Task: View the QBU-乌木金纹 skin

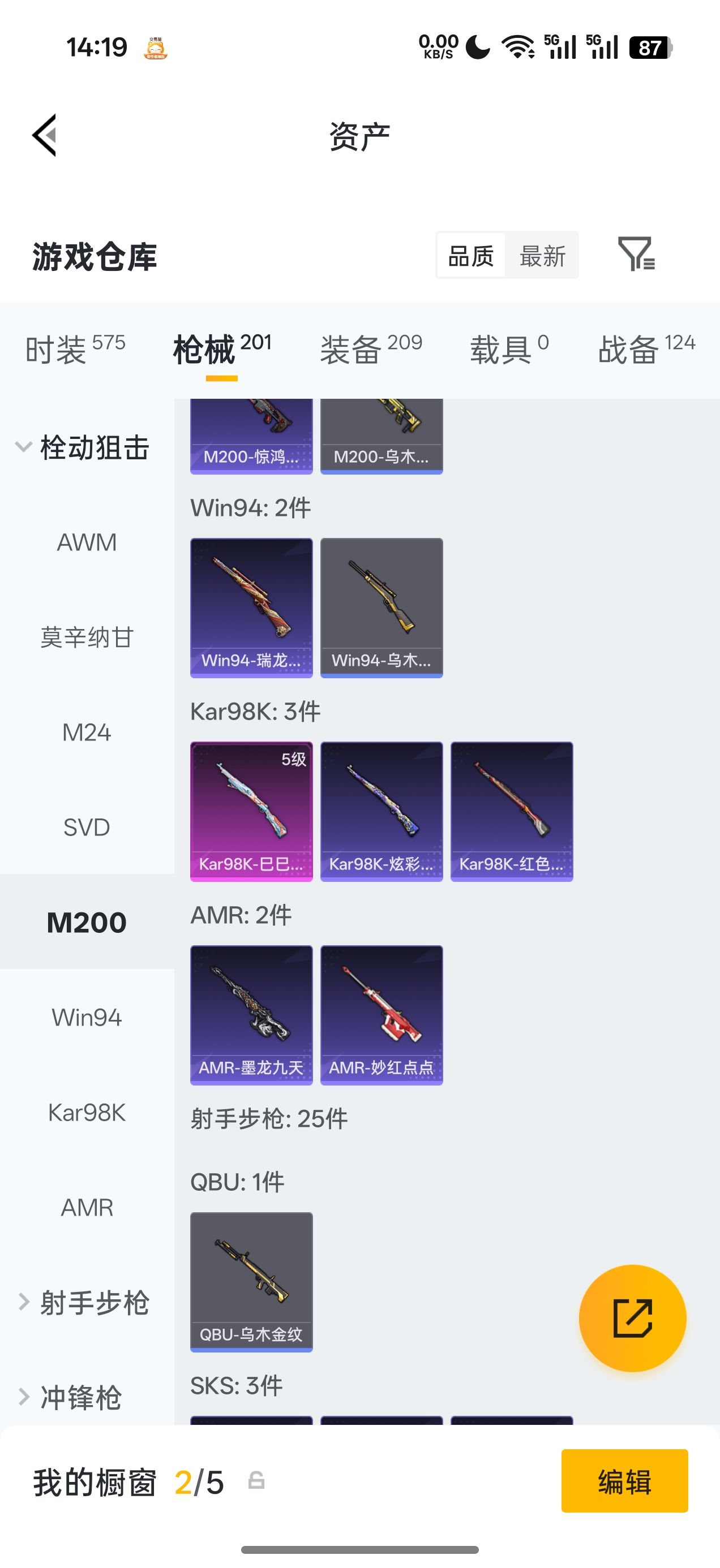Action: 251,1281
